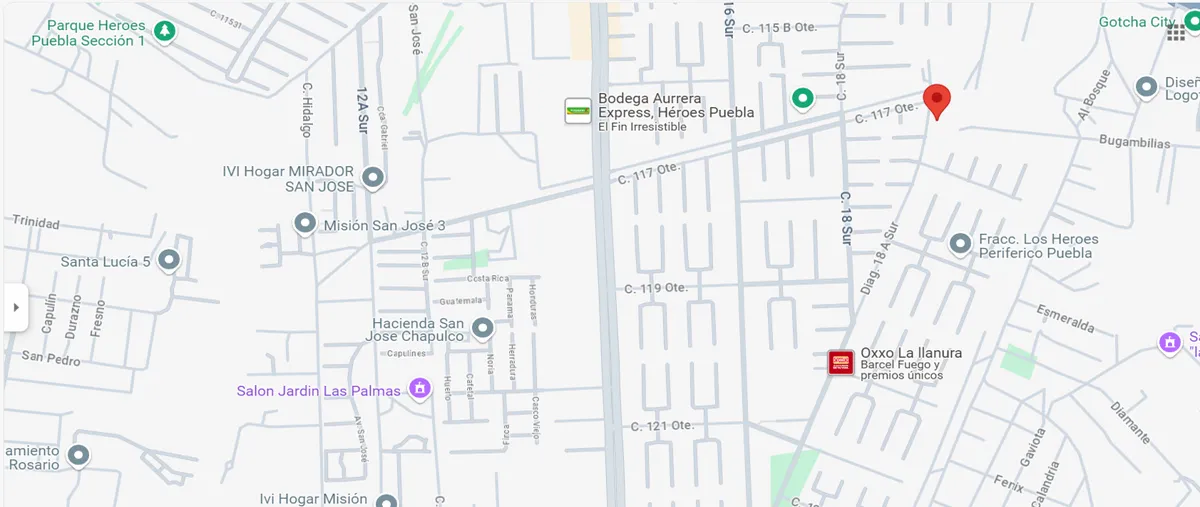The width and height of the screenshot is (1200, 507).
Task: Select the Oxxo La llanura marker
Action: pyautogui.click(x=841, y=362)
